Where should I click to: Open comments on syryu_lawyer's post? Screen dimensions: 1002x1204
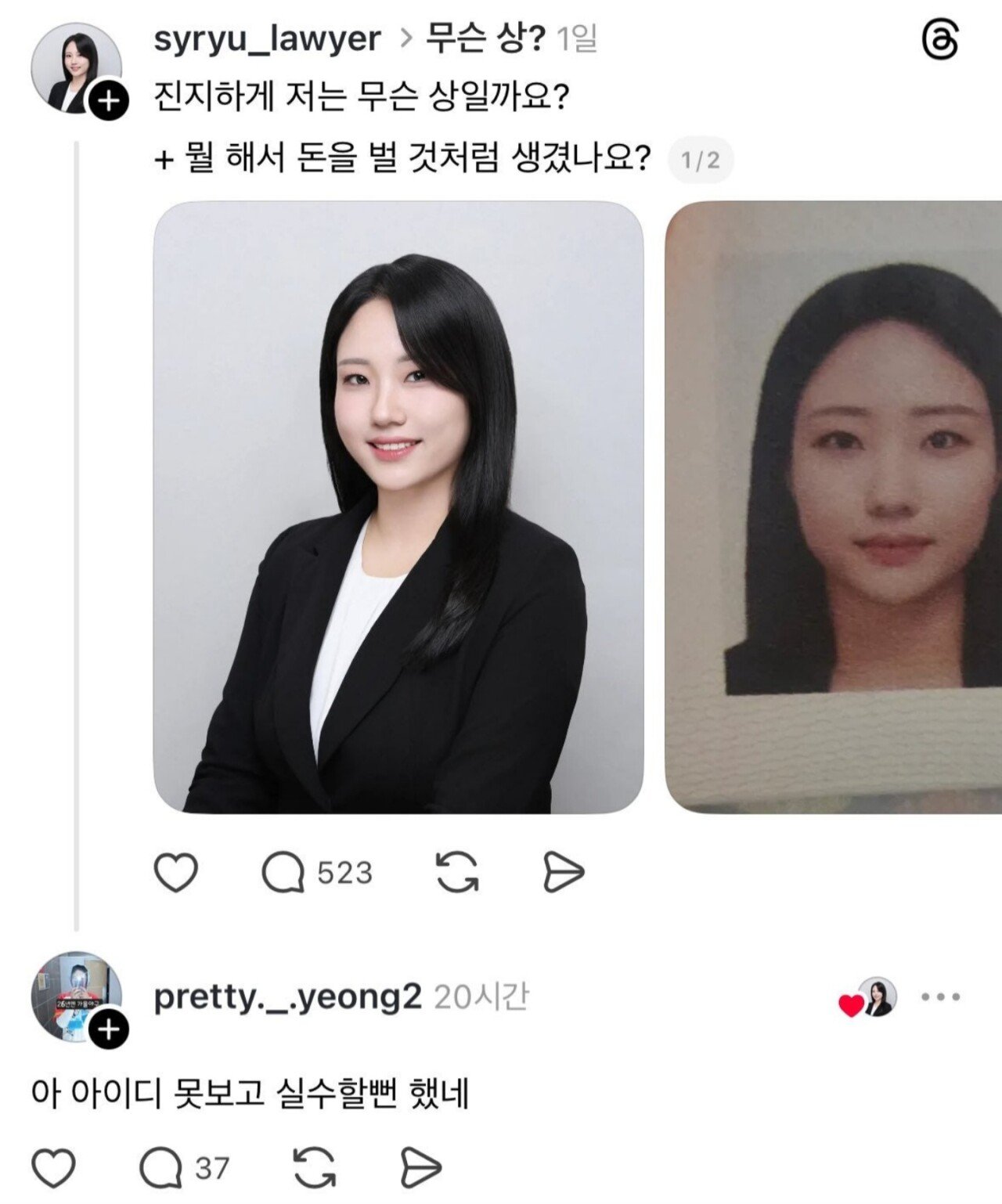(283, 872)
